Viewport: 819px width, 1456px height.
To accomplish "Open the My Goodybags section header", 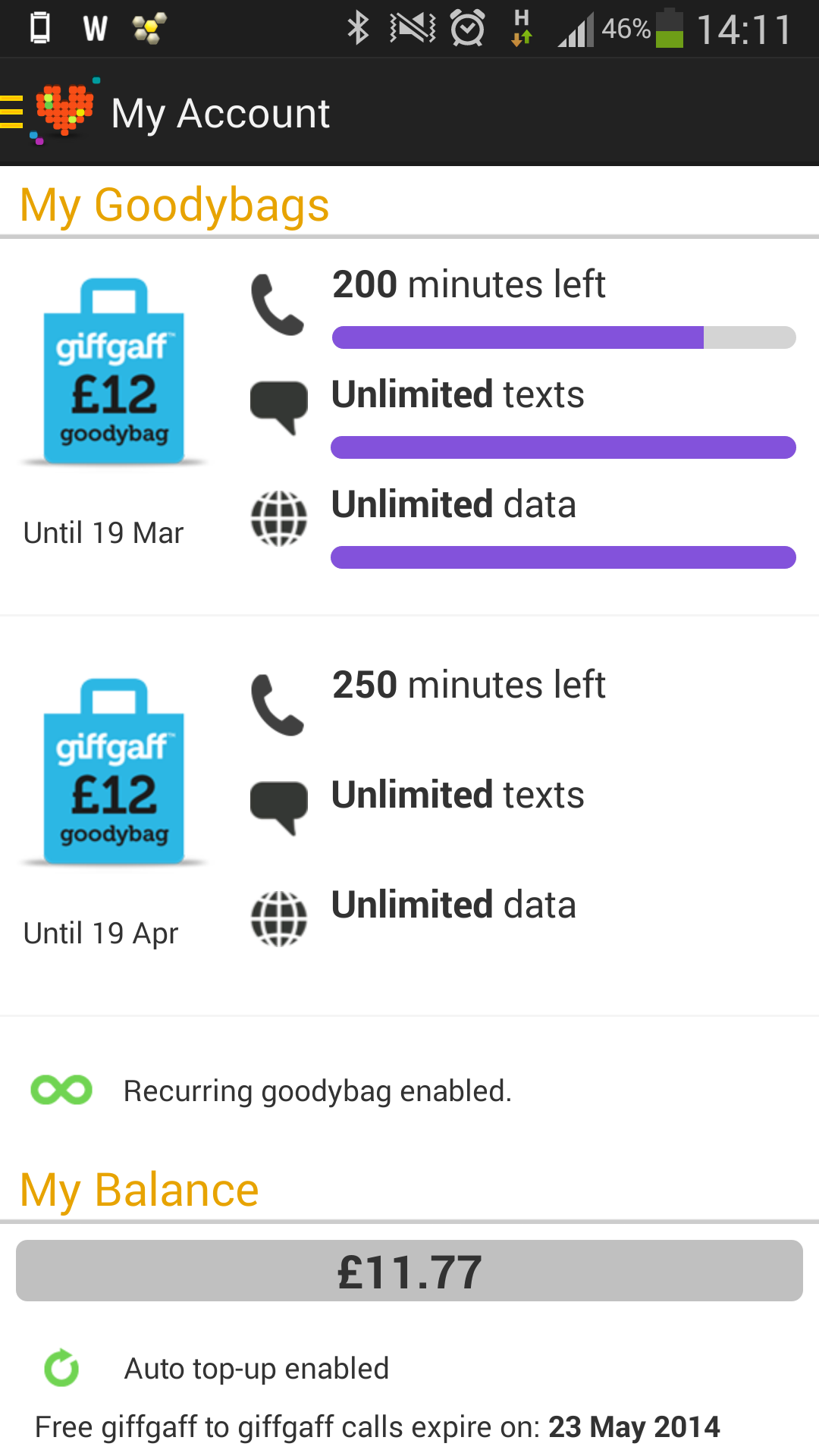I will pos(174,203).
